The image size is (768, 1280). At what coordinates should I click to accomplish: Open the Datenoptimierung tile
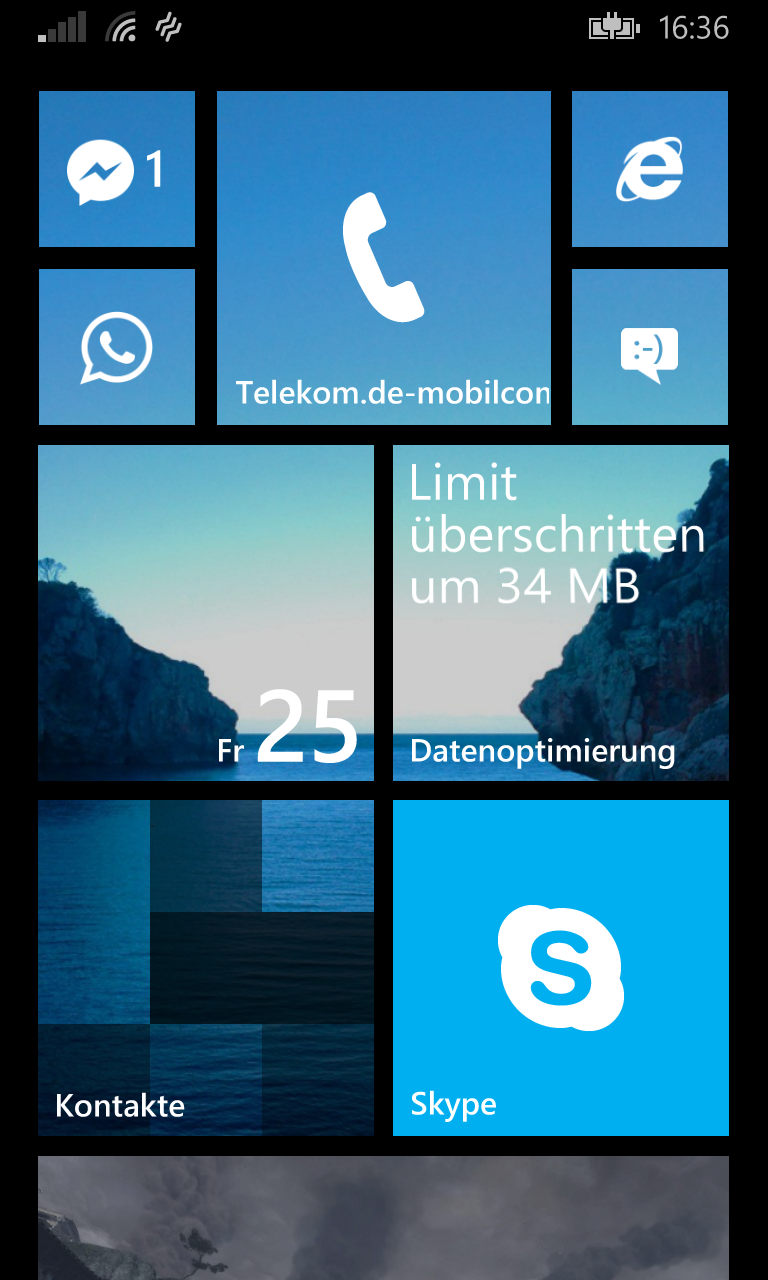560,613
